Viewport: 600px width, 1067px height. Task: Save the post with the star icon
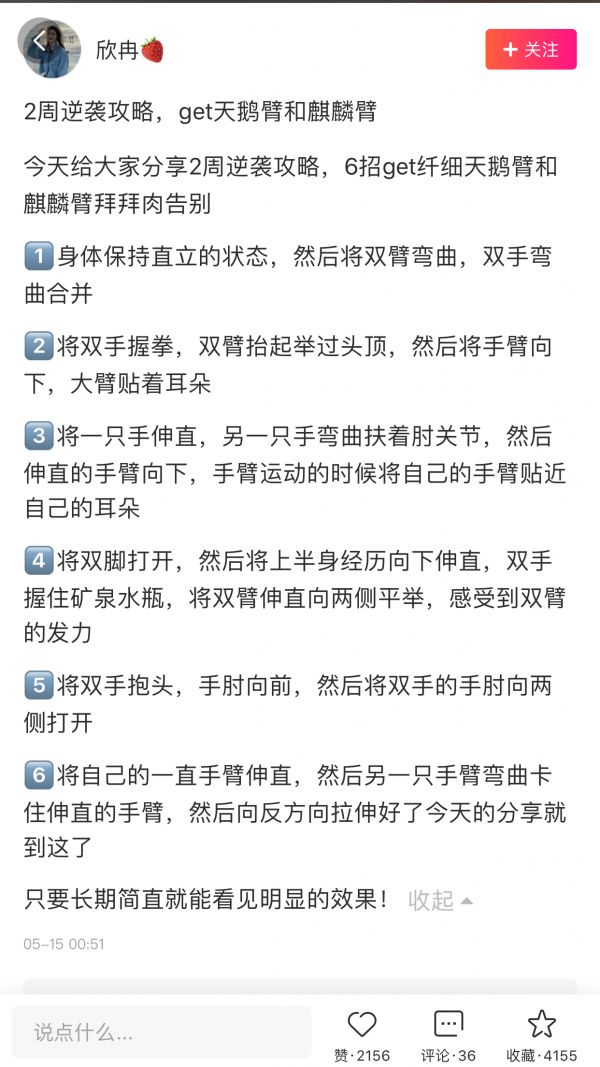541,1023
